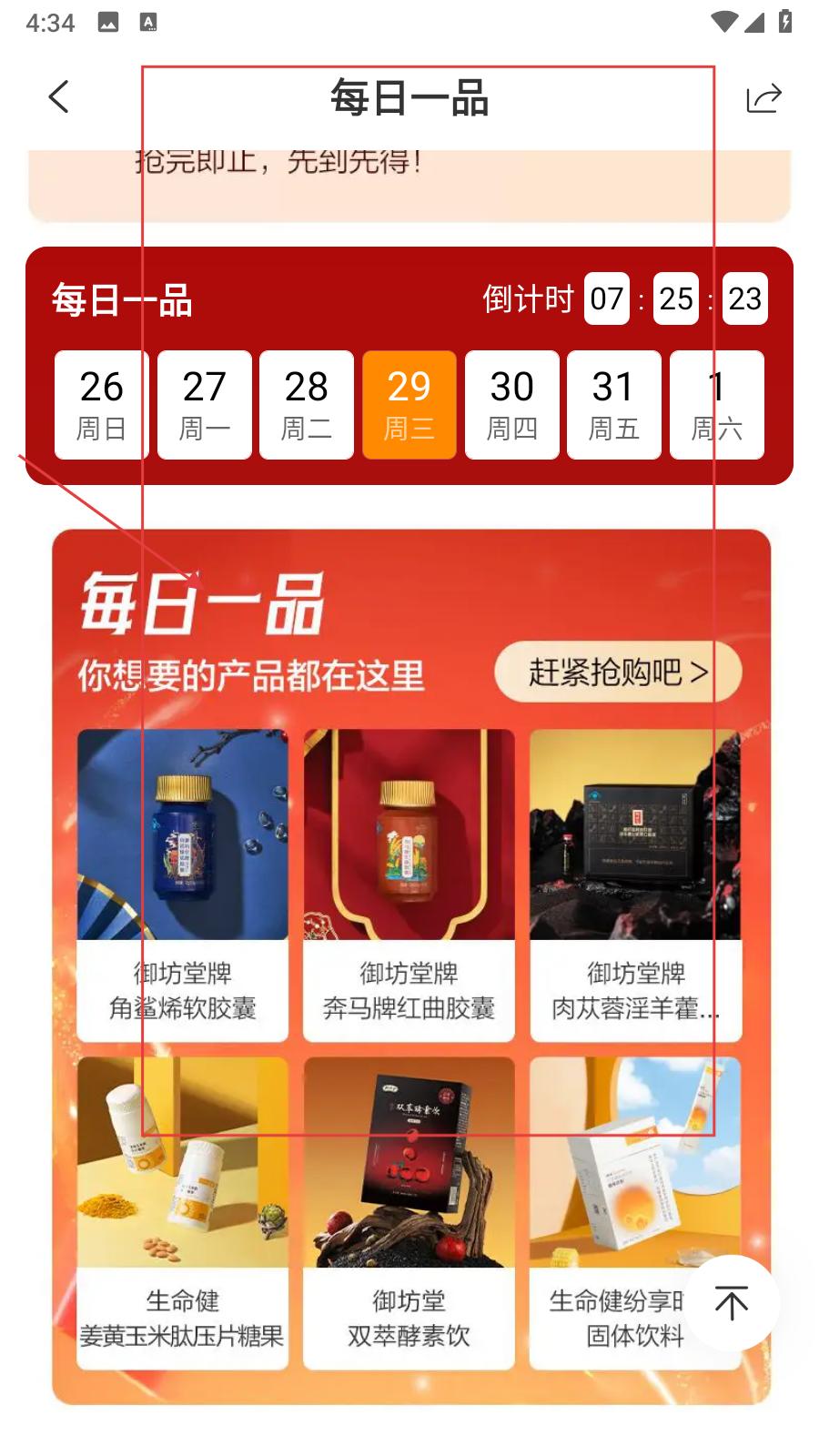This screenshot has width=819, height=1456.
Task: Choose date 31 周五
Action: 613,405
